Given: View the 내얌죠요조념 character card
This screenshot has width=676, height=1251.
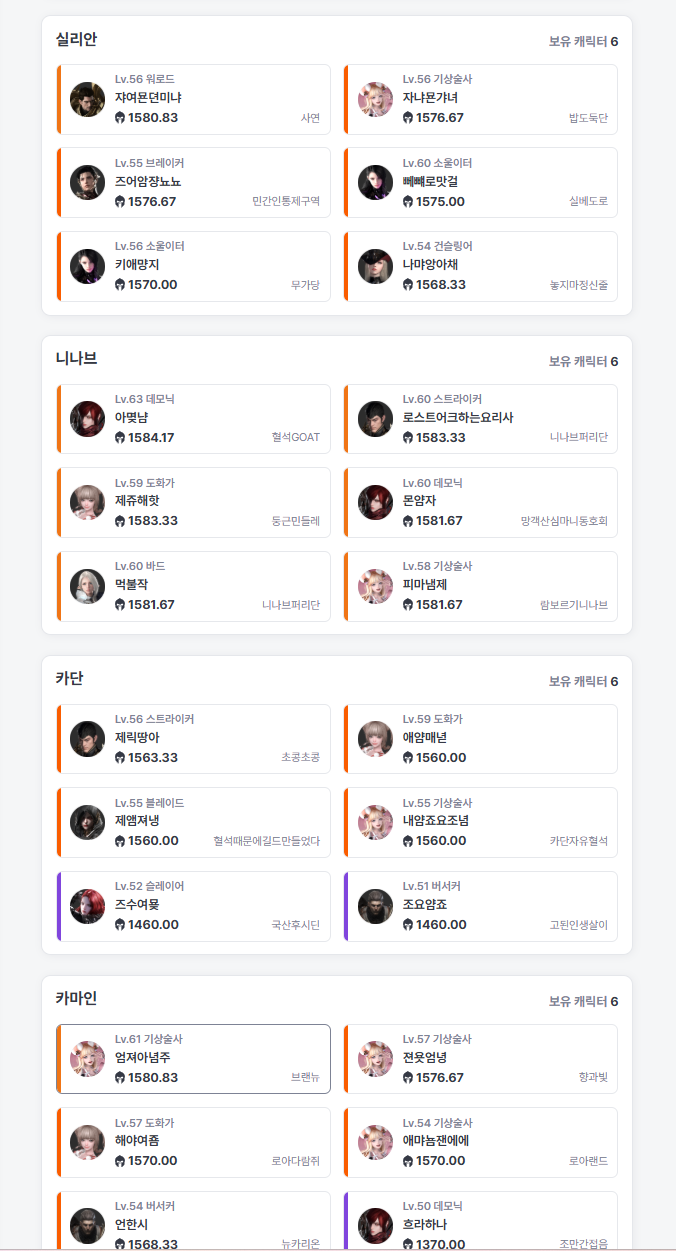Looking at the screenshot, I should point(481,823).
